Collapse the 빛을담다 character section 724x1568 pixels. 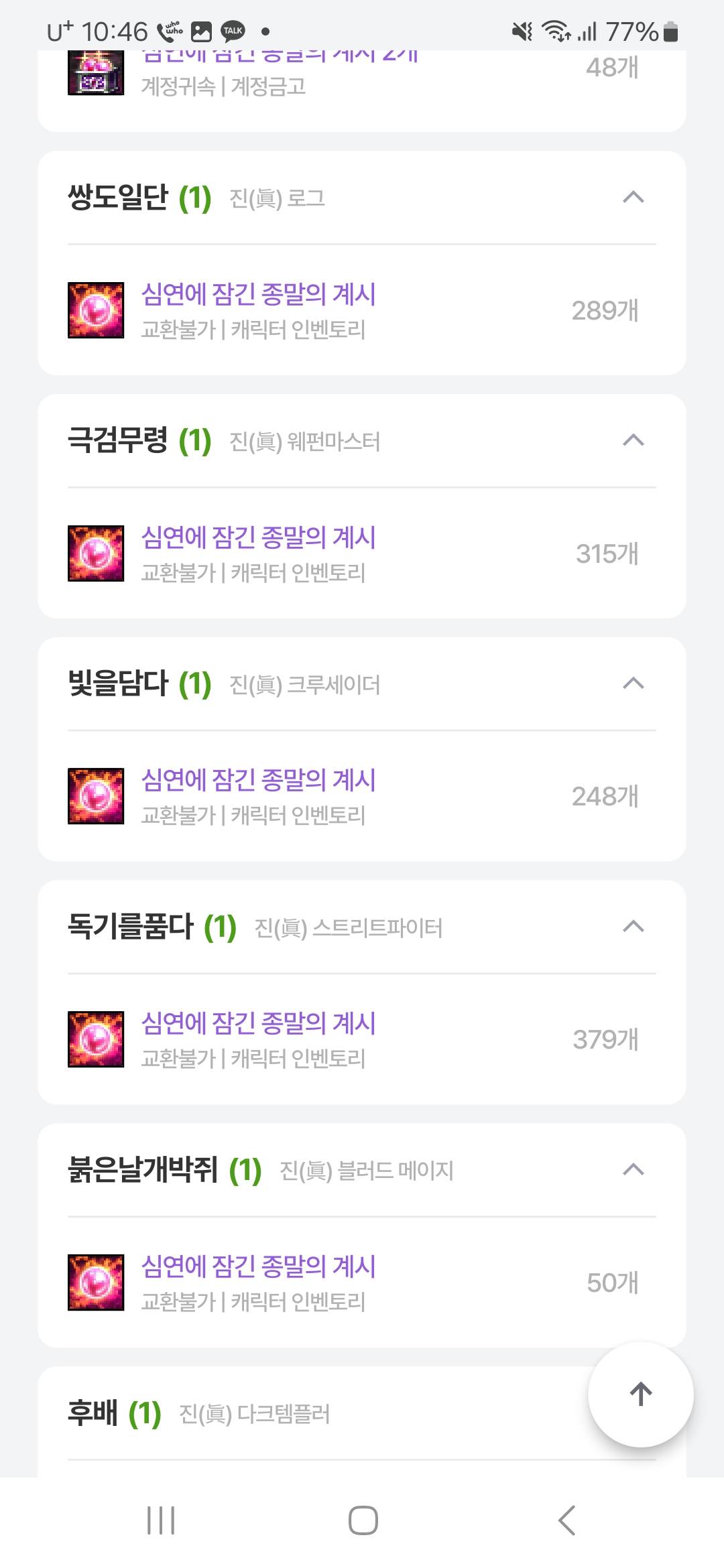633,684
